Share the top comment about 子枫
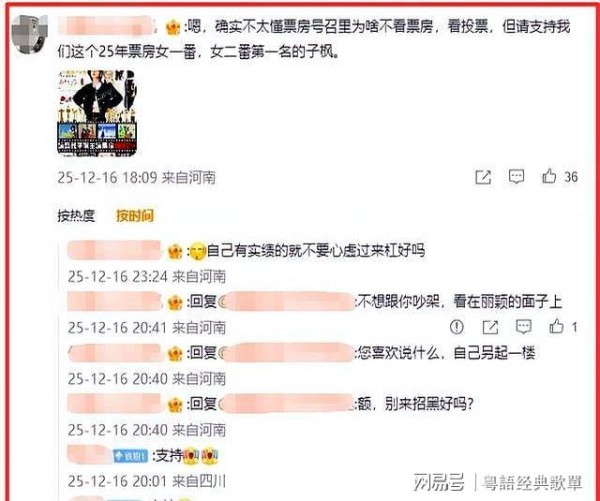 pos(483,177)
